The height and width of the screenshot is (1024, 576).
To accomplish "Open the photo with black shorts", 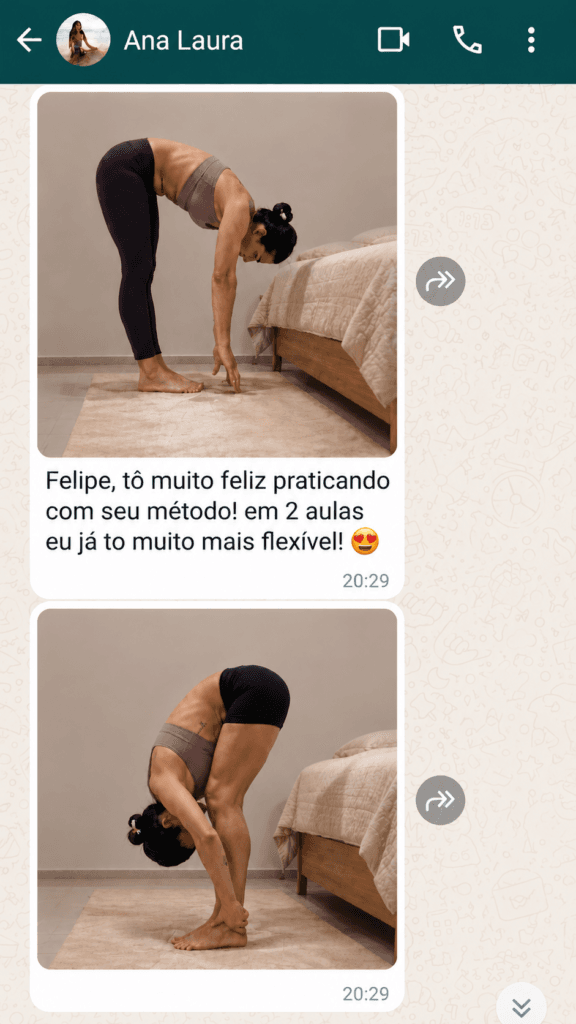I will (217, 789).
